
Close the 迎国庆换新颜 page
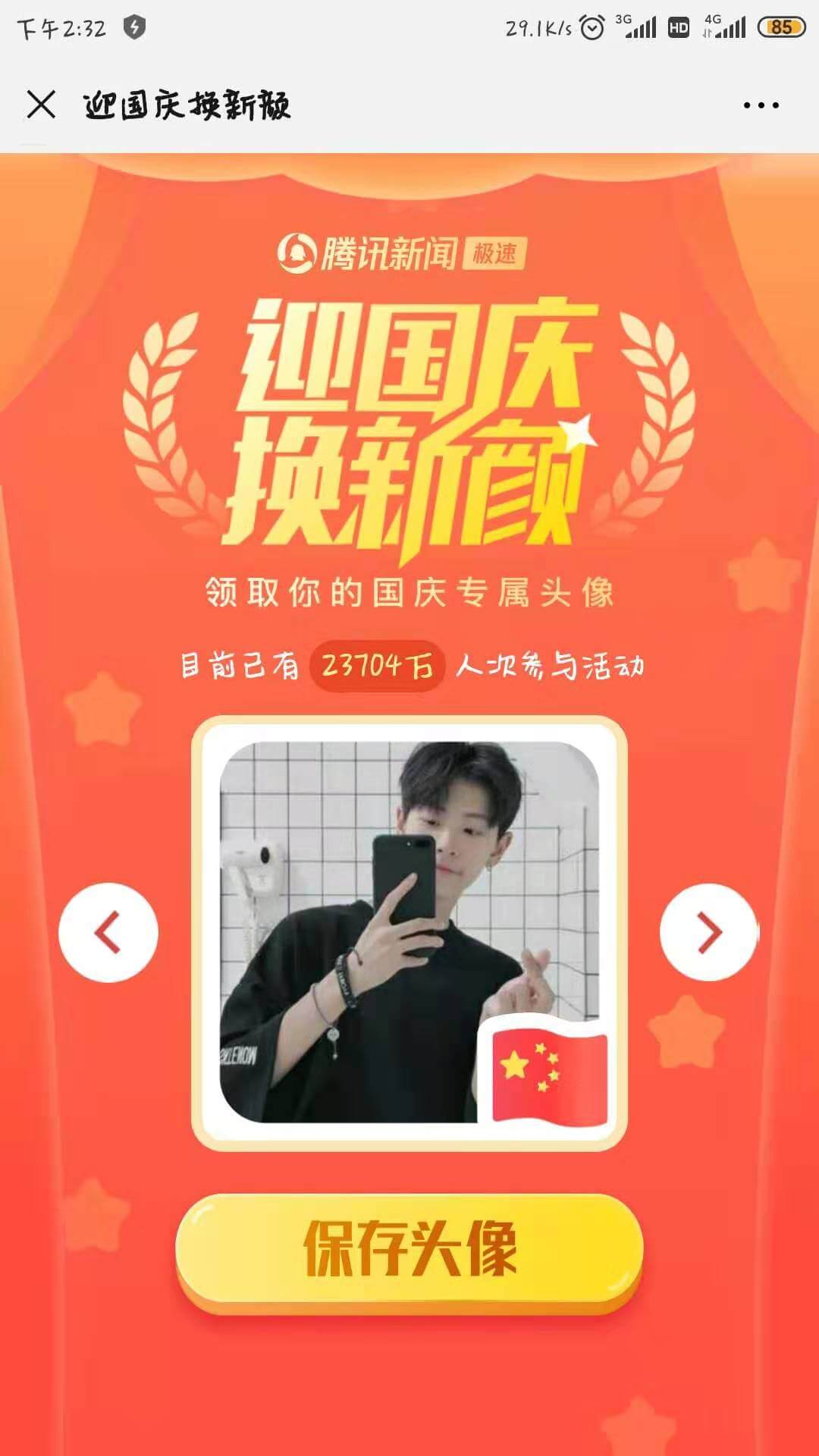[41, 105]
